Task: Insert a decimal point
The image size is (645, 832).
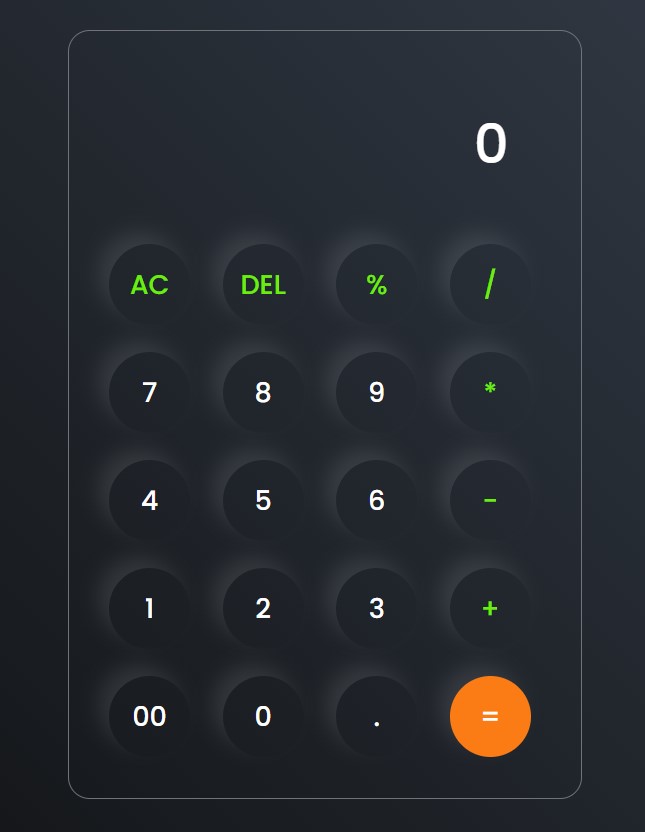Action: (376, 717)
